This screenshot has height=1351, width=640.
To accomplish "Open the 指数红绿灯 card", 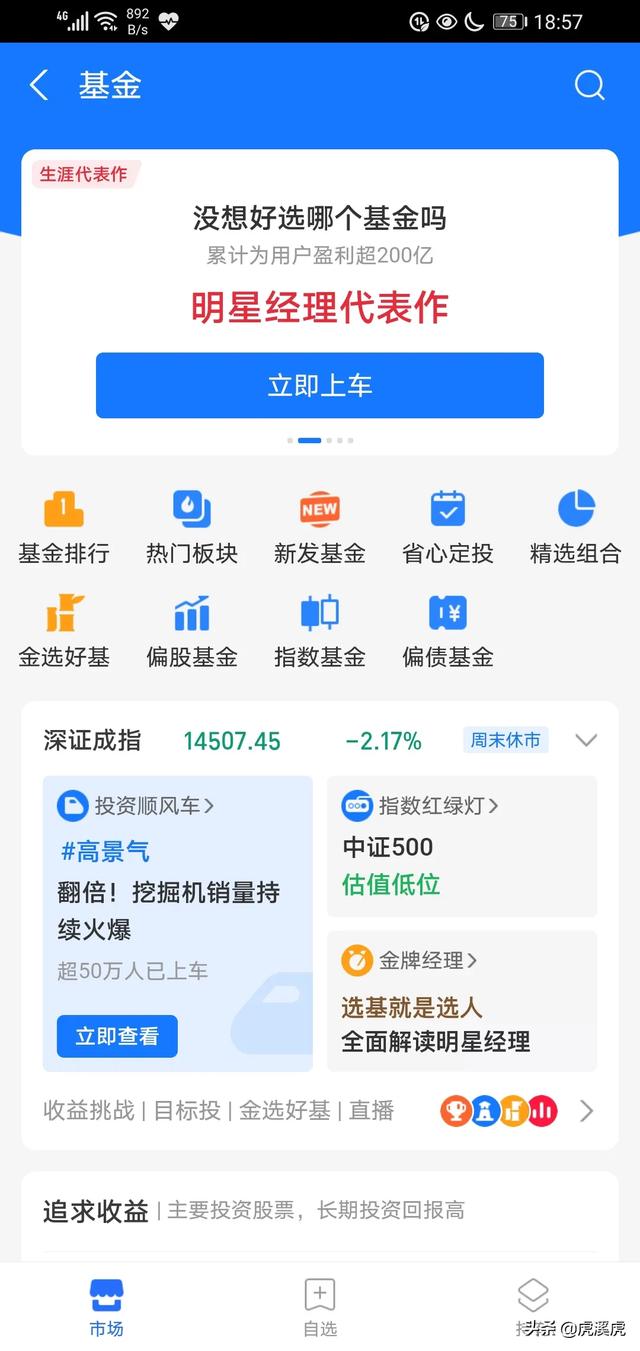I will (462, 846).
